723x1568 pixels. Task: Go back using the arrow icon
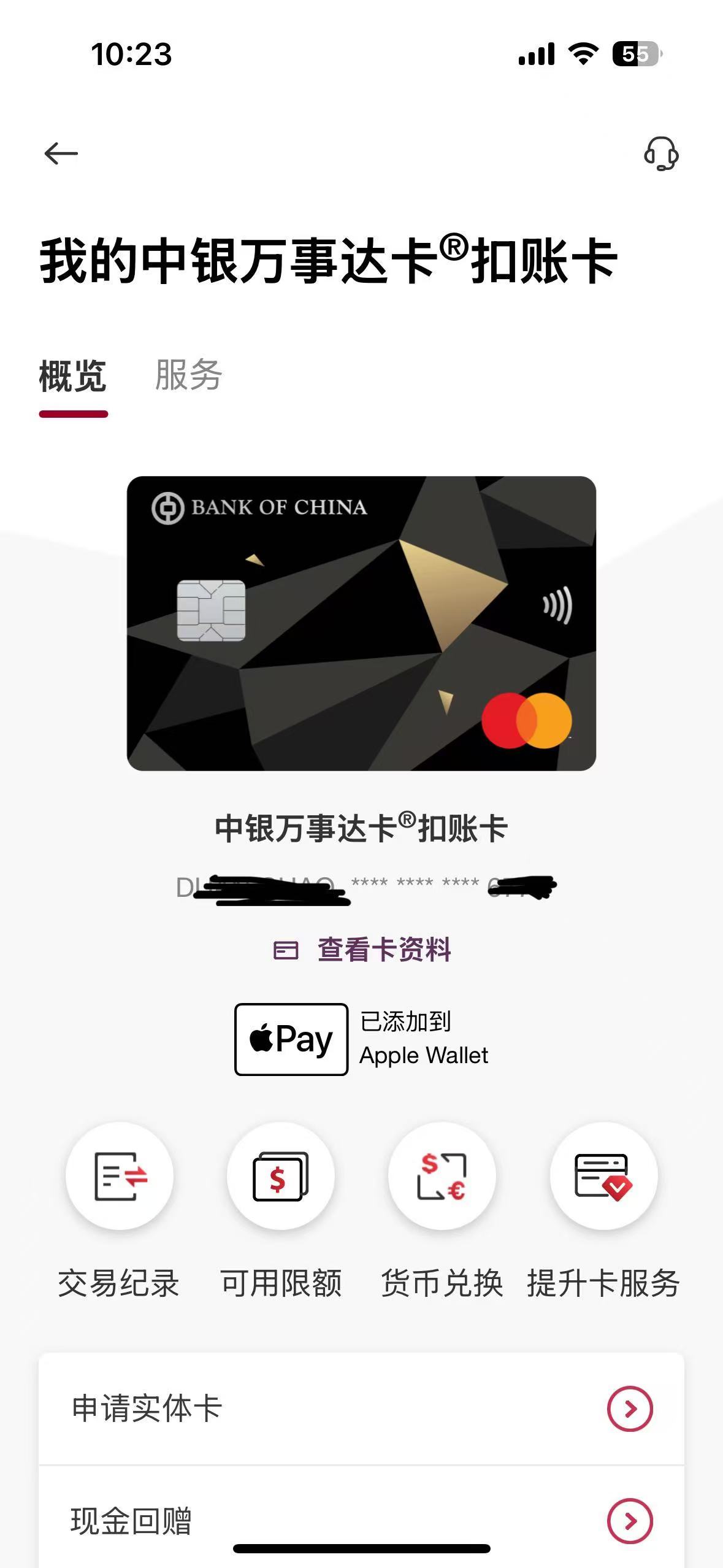(x=61, y=153)
